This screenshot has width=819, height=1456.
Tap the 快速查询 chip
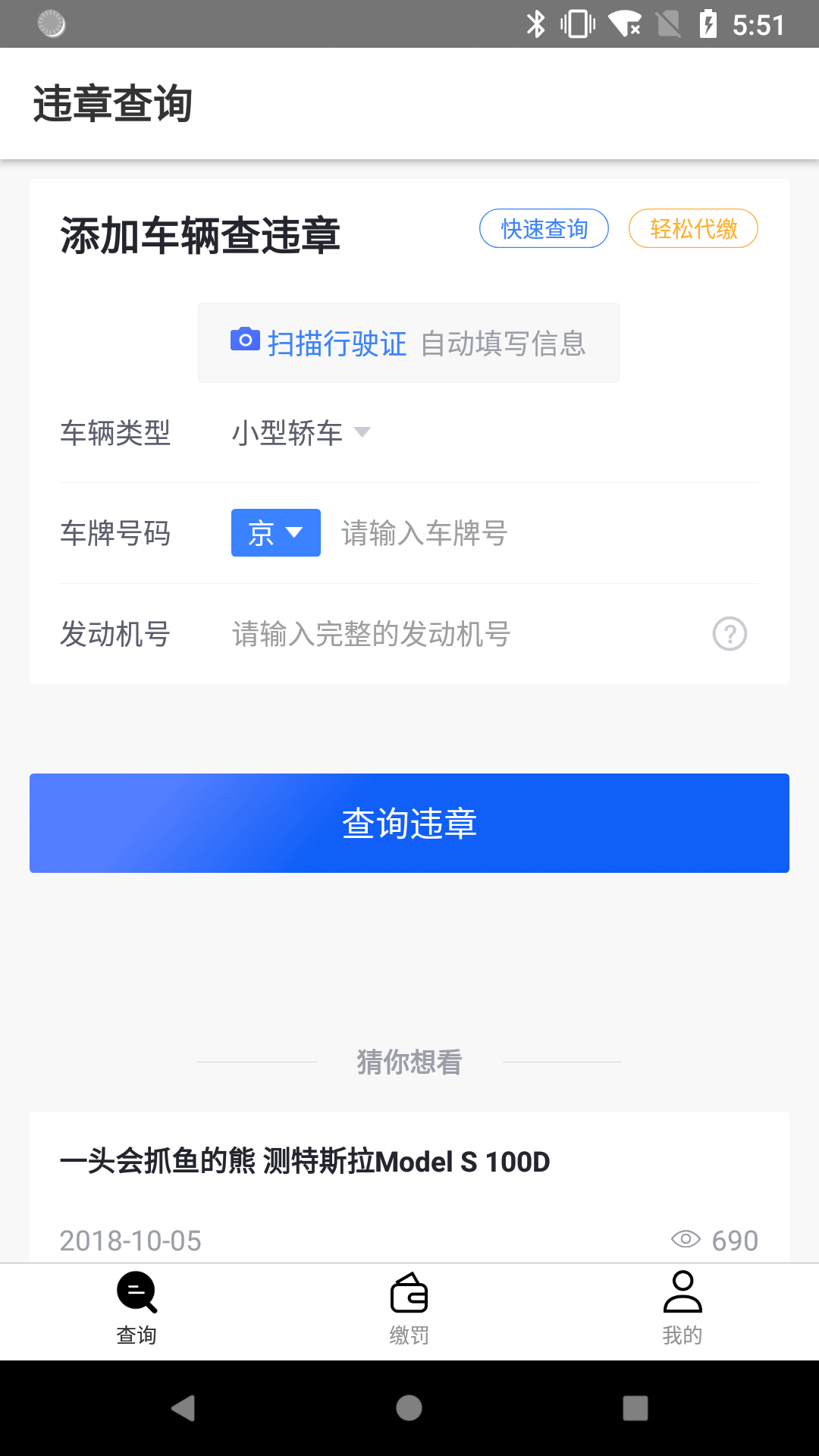544,228
